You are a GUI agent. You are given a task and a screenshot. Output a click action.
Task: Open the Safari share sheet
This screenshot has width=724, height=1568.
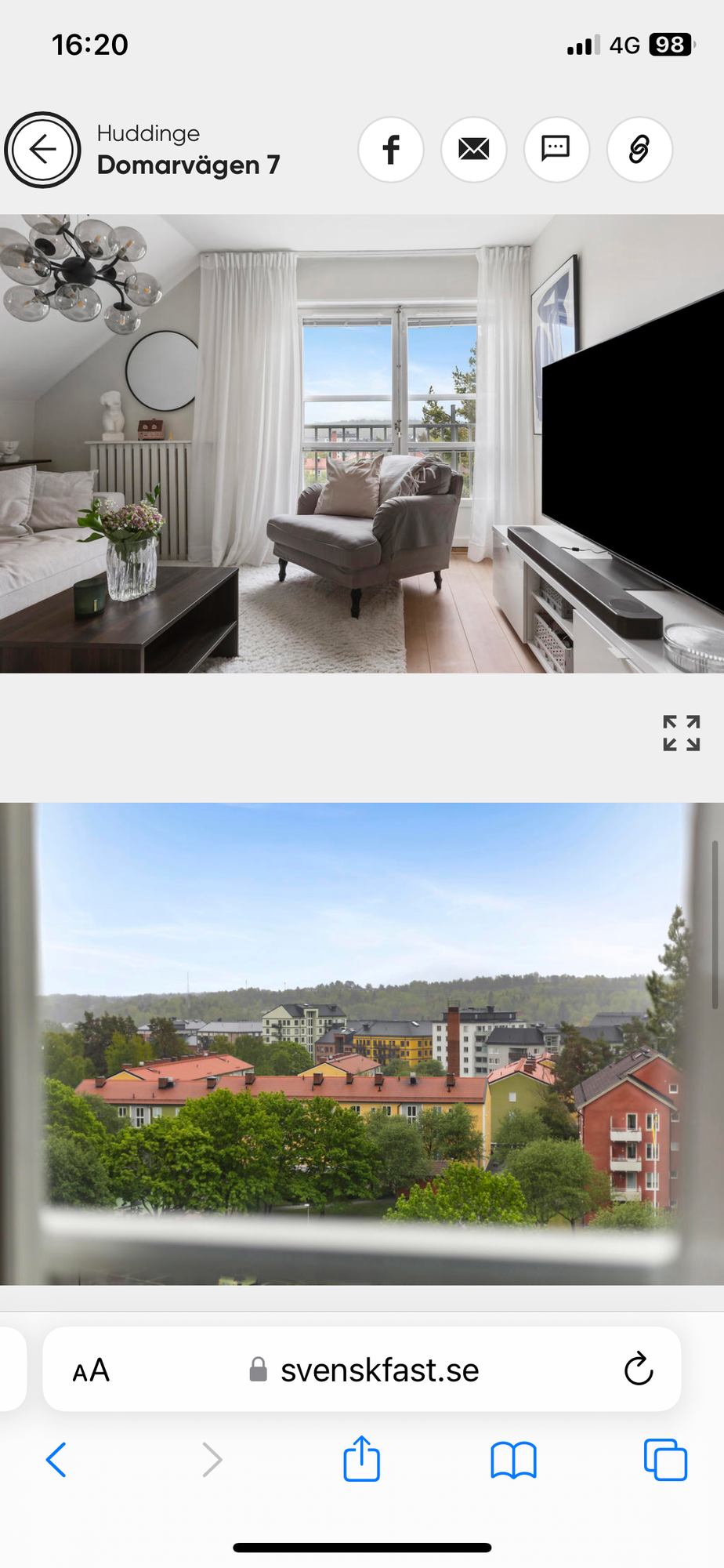tap(361, 1459)
